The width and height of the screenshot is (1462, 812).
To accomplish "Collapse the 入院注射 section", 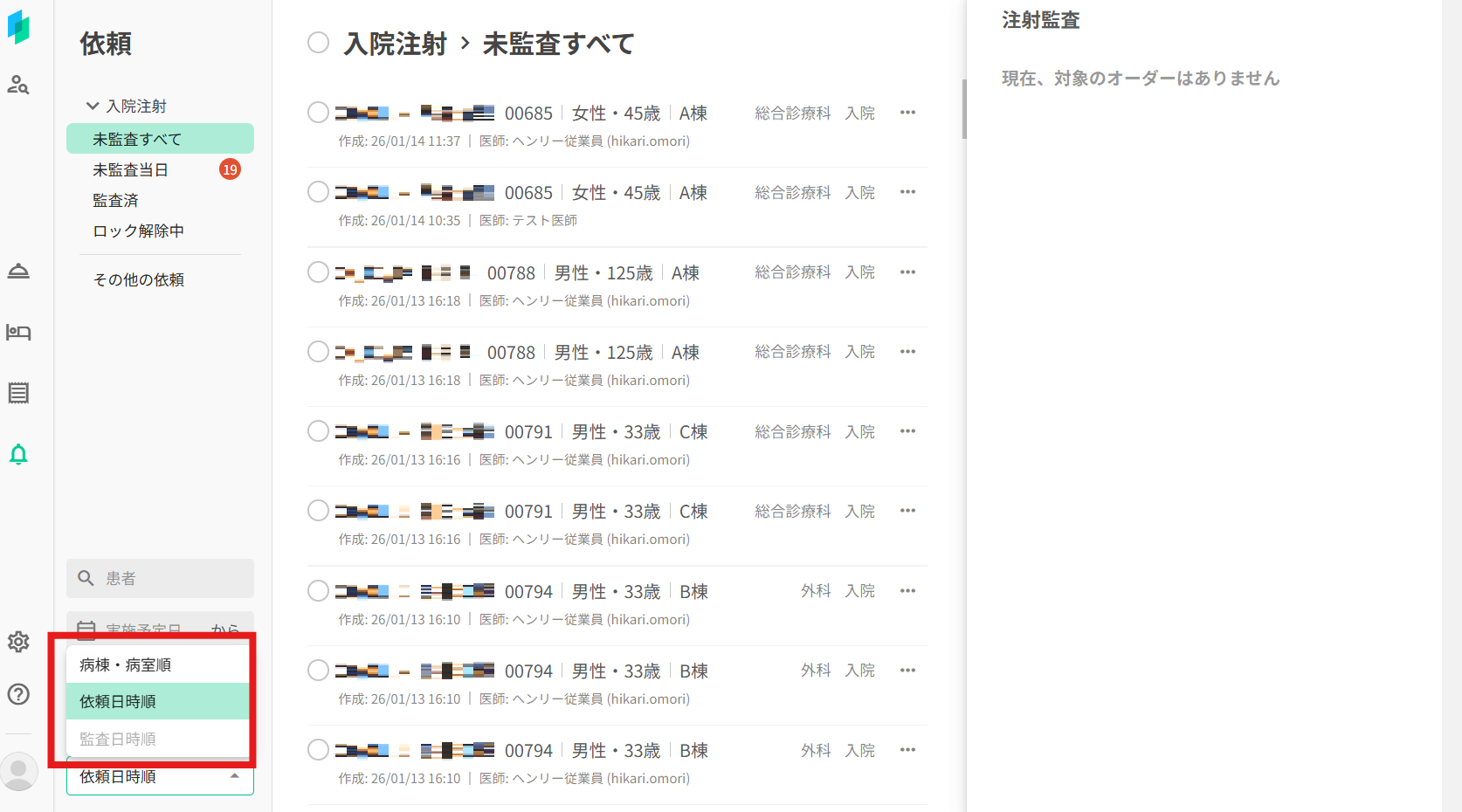I will [93, 106].
